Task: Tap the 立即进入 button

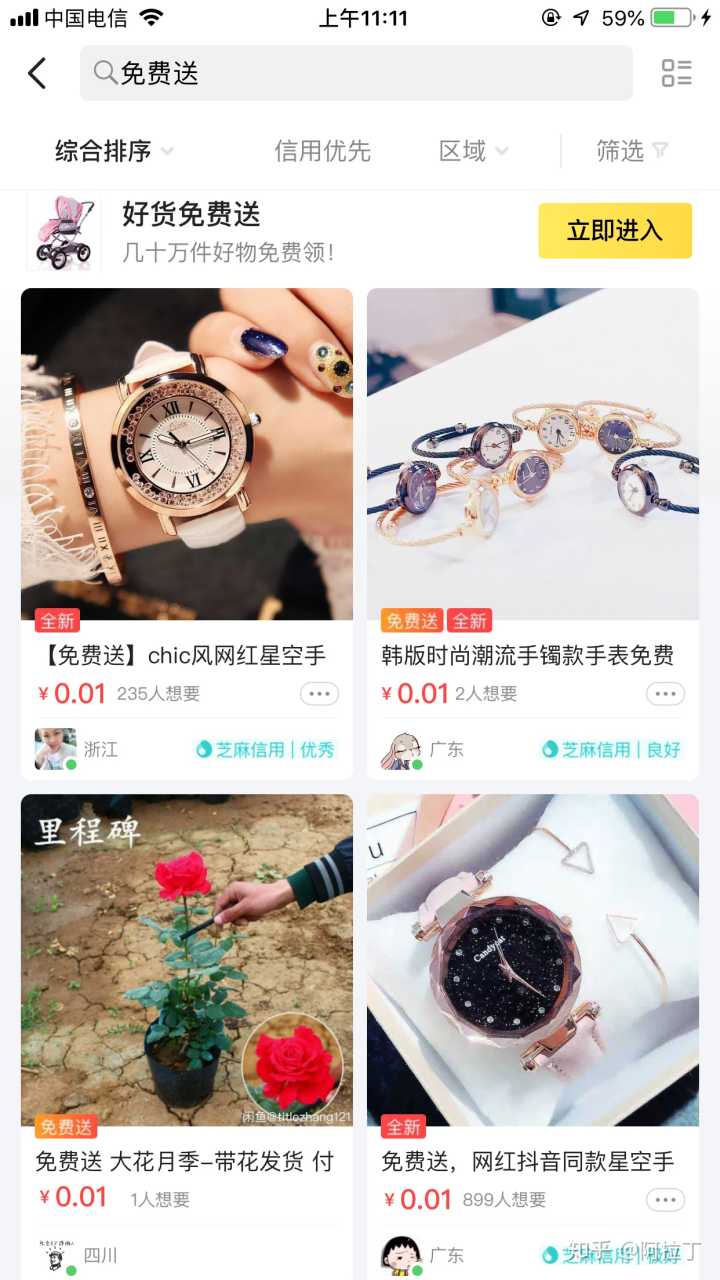Action: [614, 231]
